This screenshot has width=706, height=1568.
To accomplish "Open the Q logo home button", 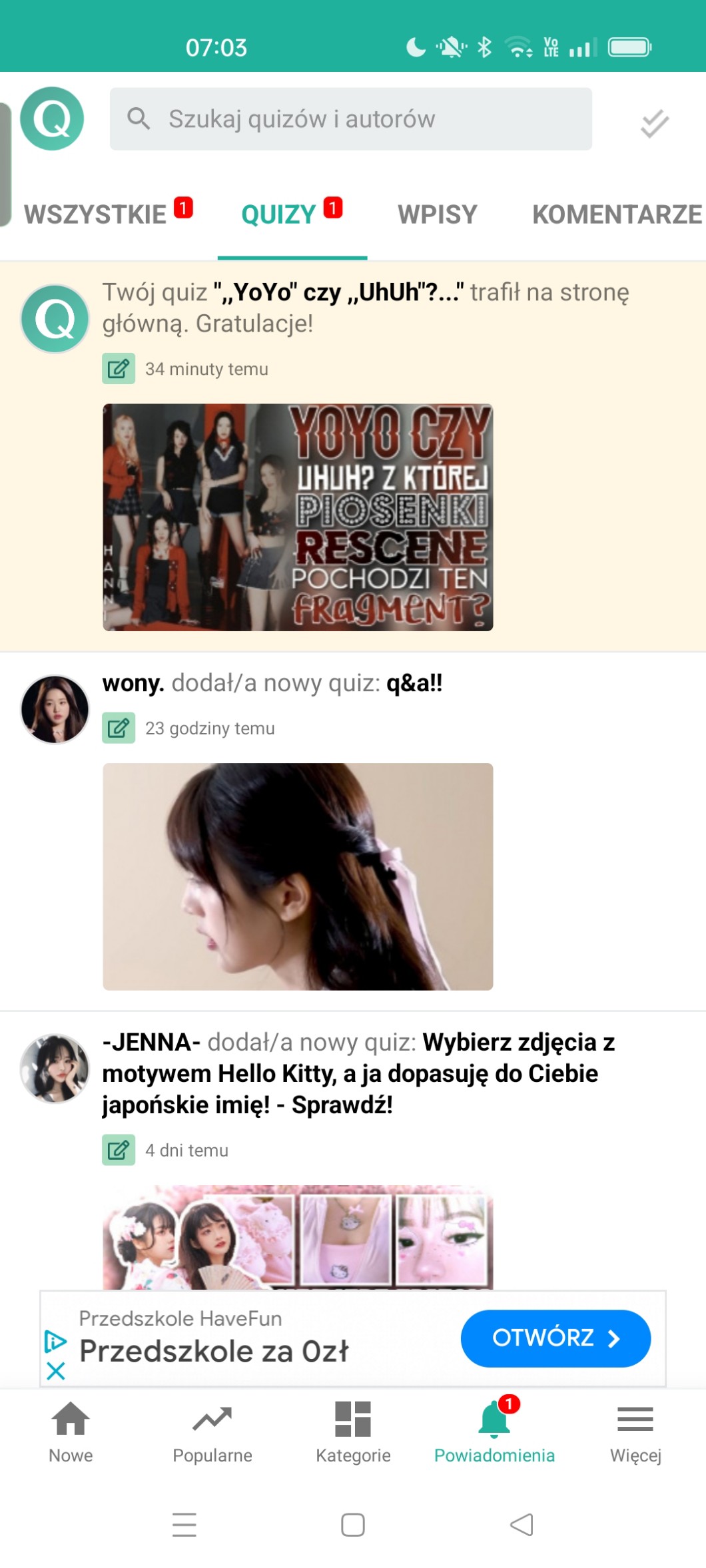I will coord(52,119).
